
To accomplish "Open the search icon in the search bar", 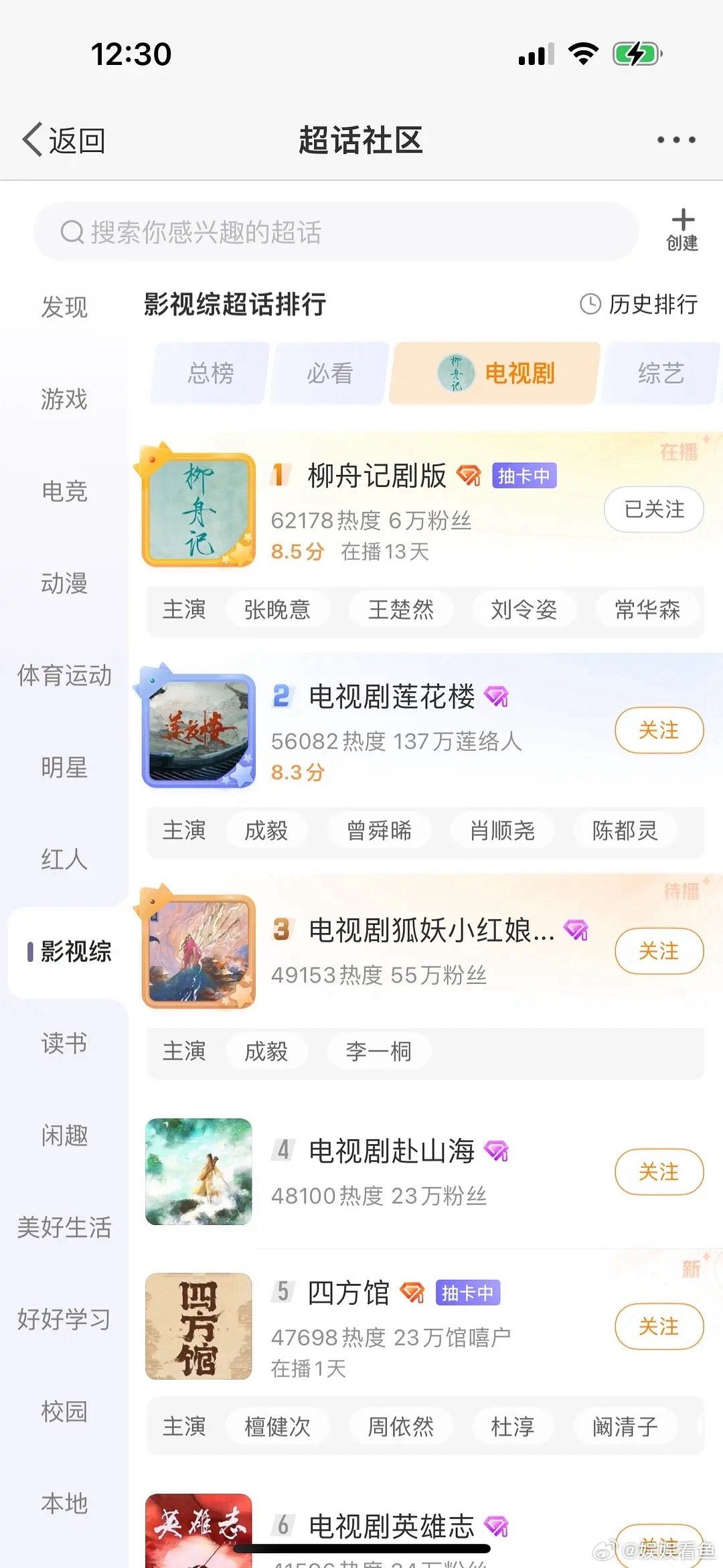I will coord(70,232).
